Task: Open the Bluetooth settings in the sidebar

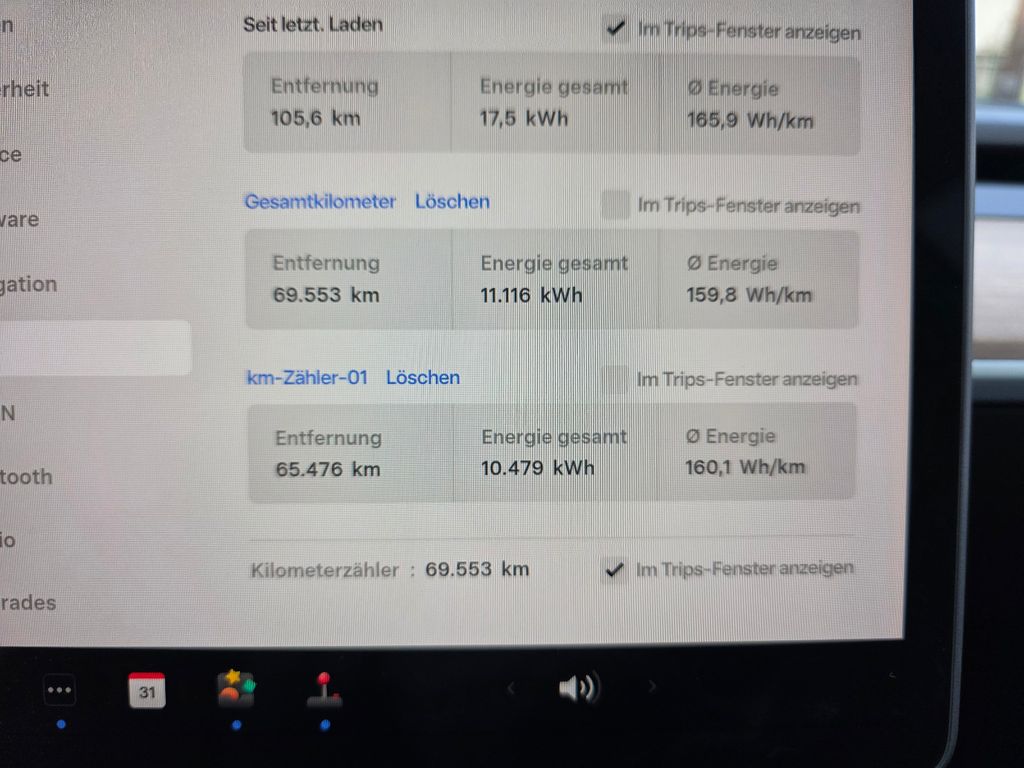Action: [x=26, y=477]
